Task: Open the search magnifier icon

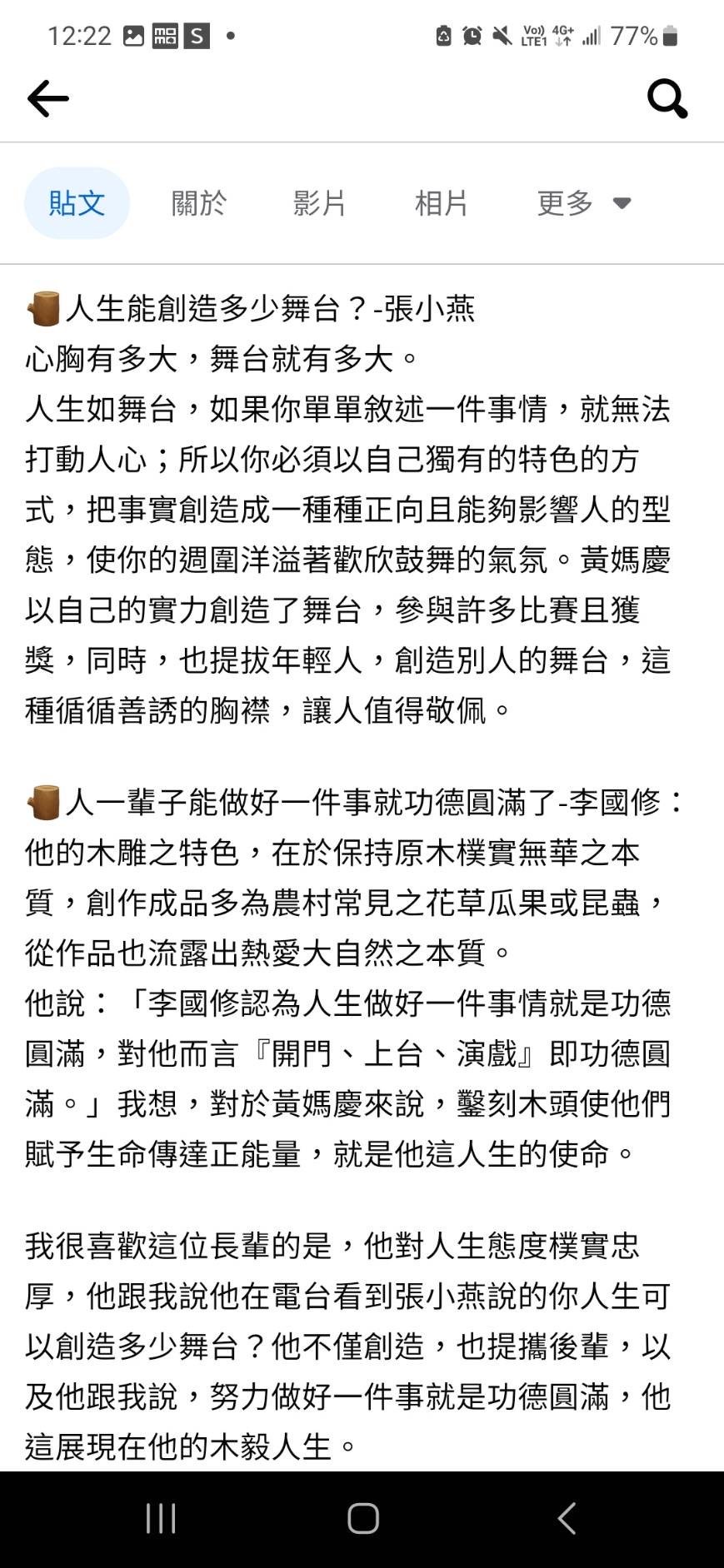Action: tap(667, 99)
